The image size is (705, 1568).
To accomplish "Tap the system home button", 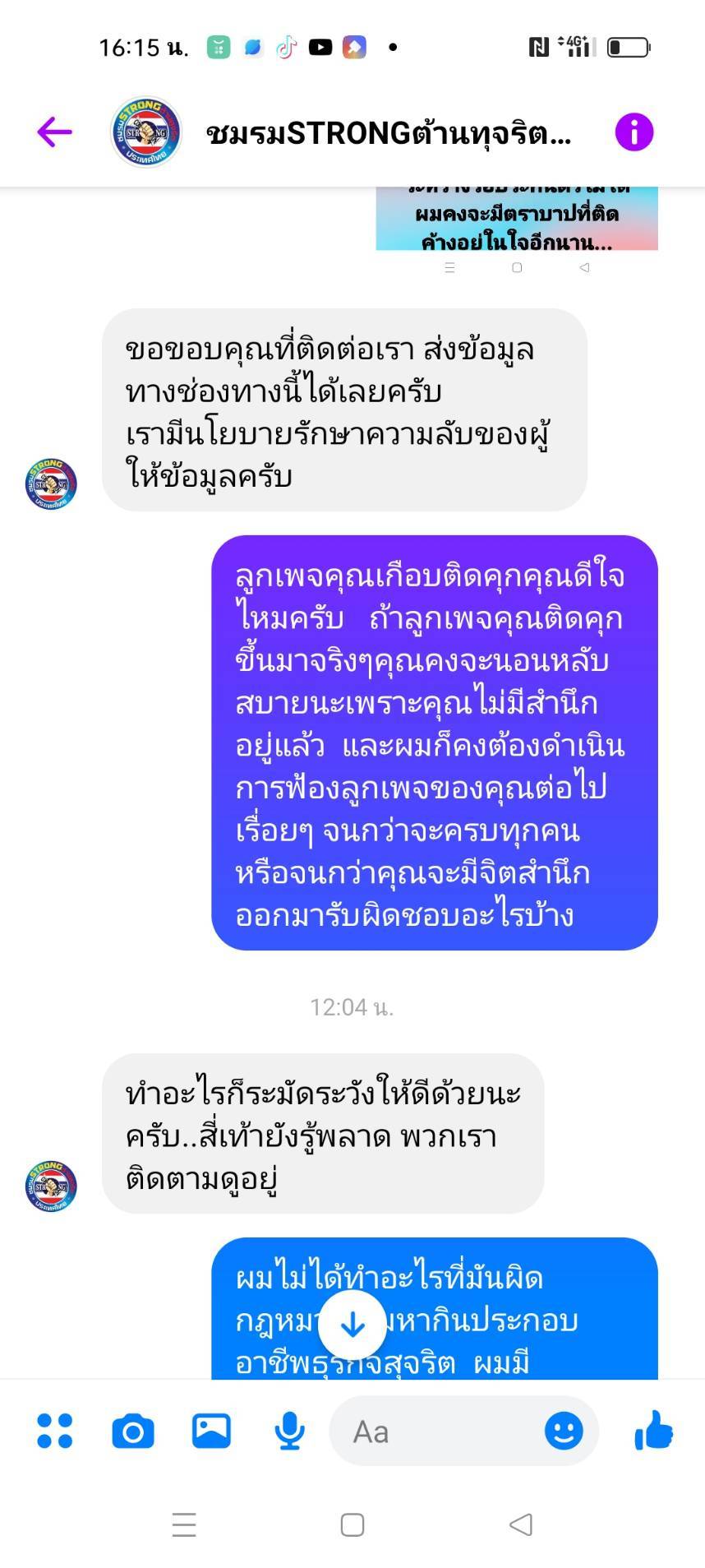I will (352, 1525).
